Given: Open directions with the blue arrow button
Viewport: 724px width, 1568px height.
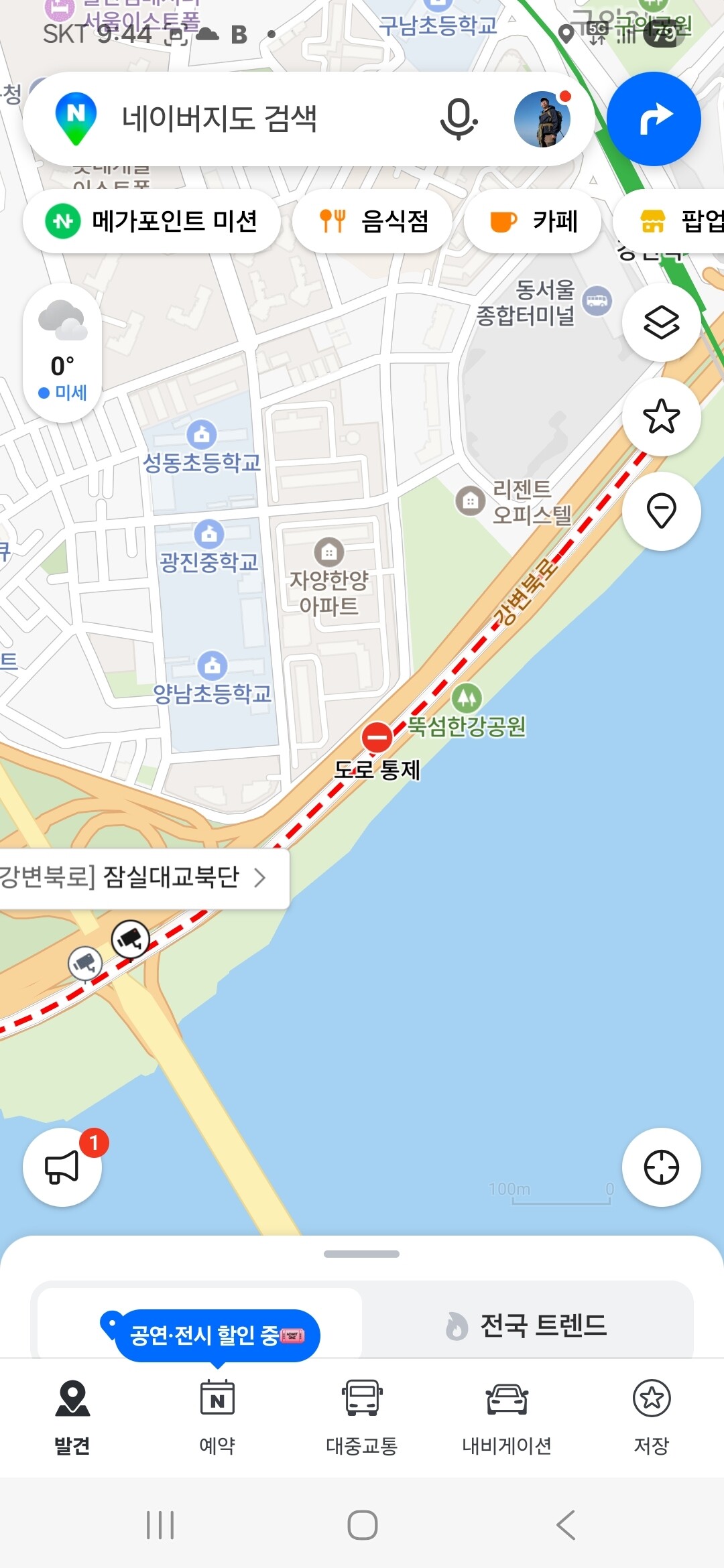Looking at the screenshot, I should point(654,119).
